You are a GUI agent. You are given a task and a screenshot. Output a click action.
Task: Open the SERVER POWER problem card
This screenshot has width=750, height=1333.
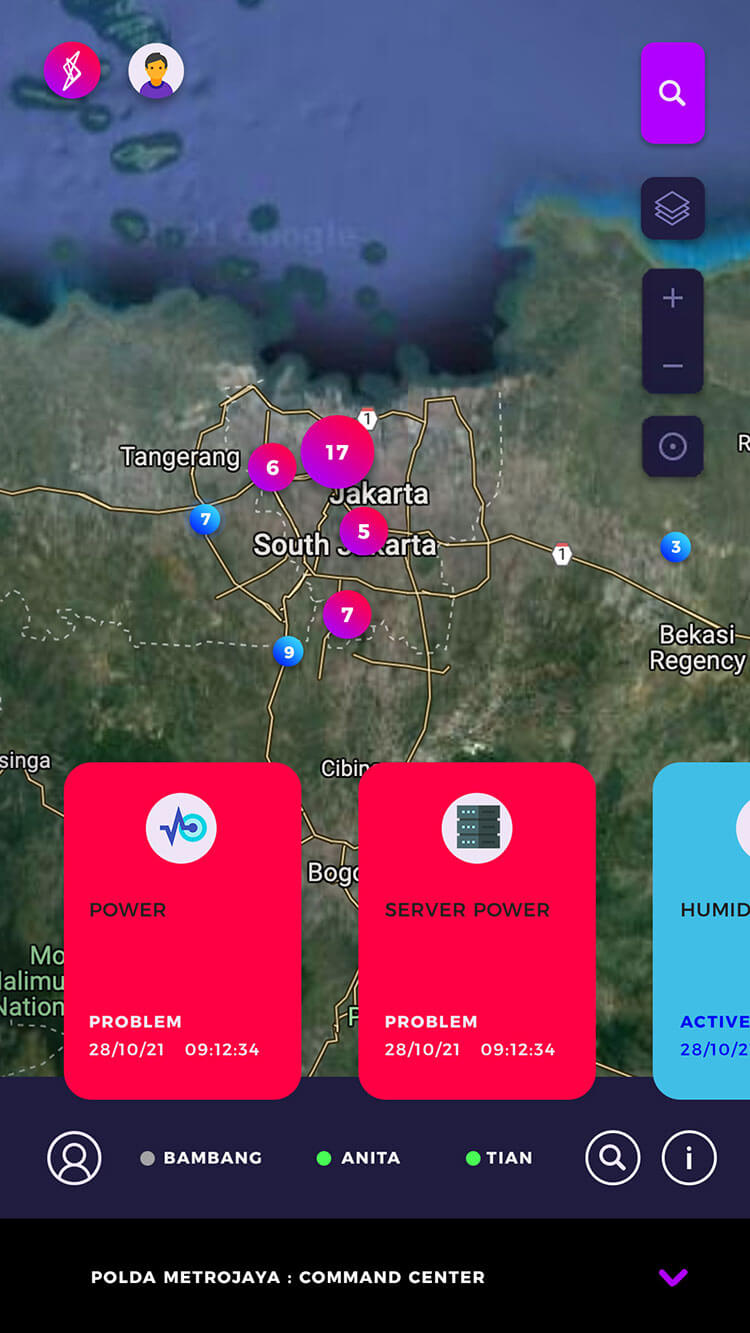point(476,930)
